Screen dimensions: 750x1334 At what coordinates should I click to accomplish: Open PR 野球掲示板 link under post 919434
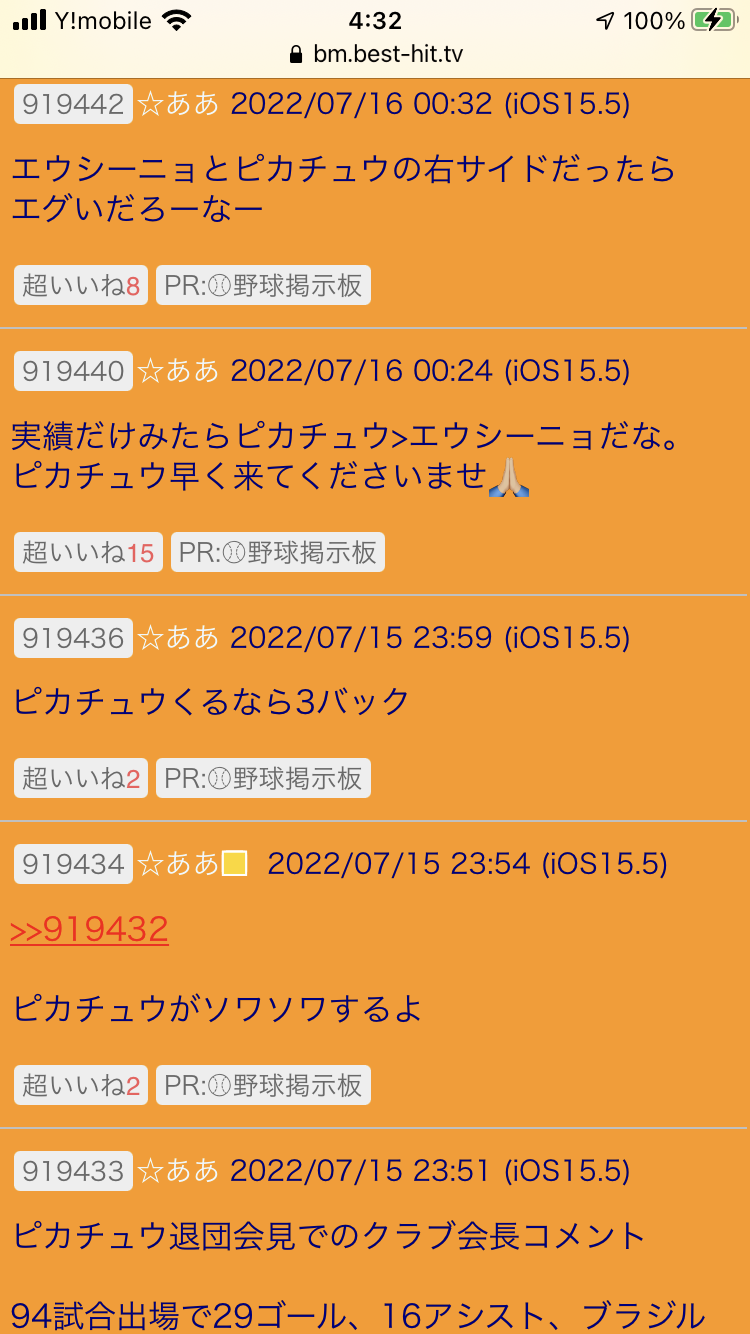point(264,1085)
